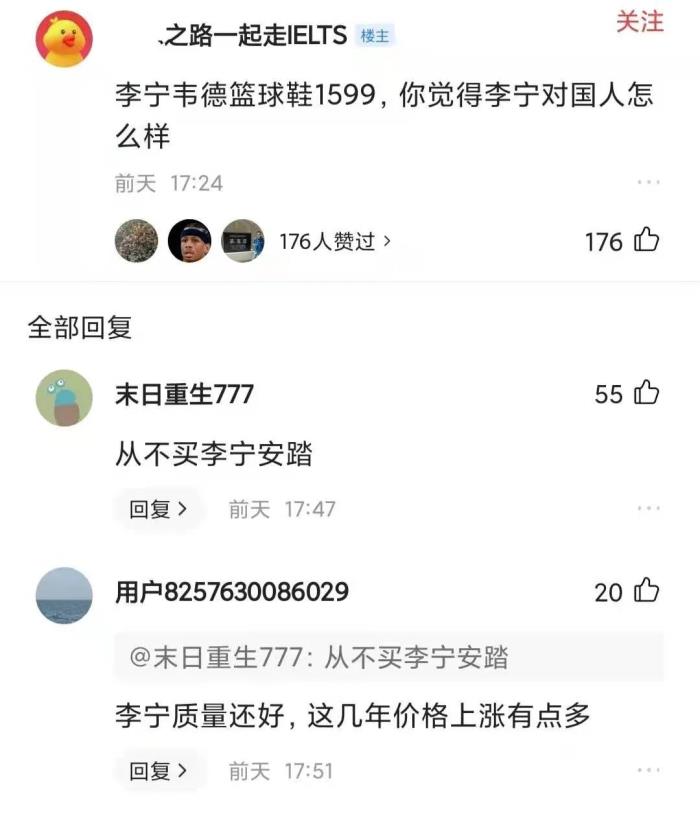Reply to 用户8257630086029's comment
Viewport: 700px width, 816px height.
point(158,771)
